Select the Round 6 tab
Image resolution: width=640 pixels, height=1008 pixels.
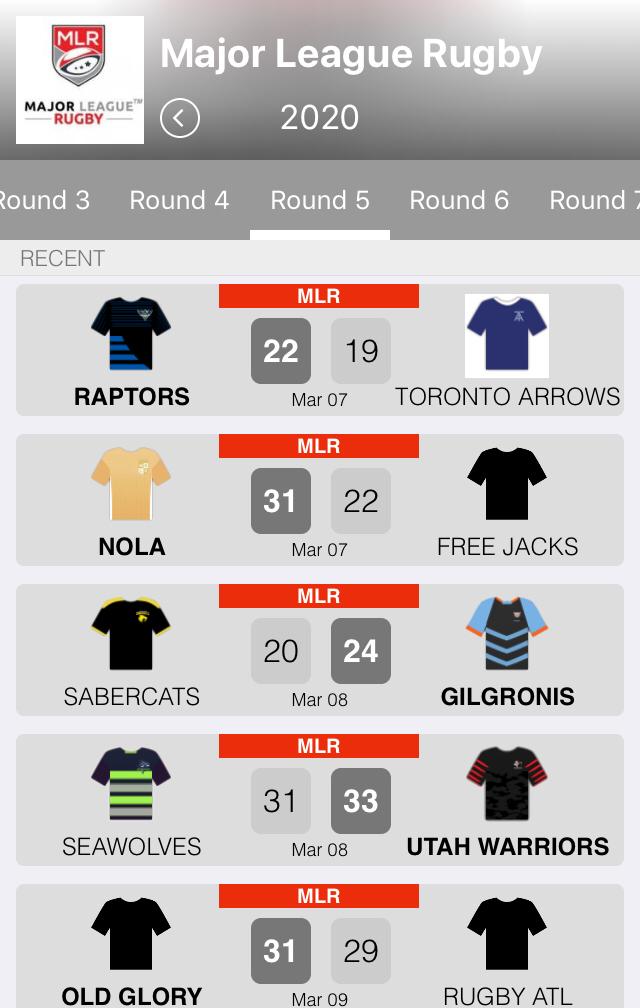pos(459,200)
